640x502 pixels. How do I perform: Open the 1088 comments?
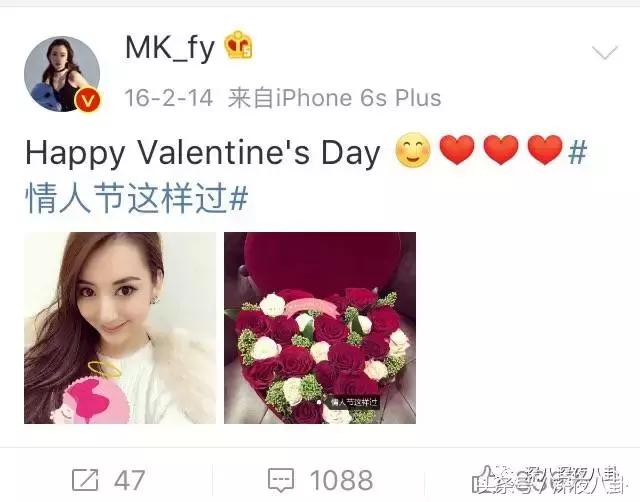(x=320, y=479)
